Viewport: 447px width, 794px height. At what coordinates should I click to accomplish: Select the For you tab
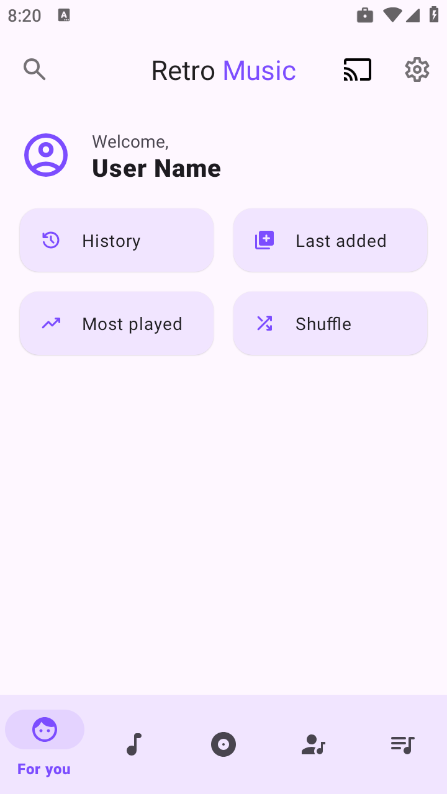[45, 744]
